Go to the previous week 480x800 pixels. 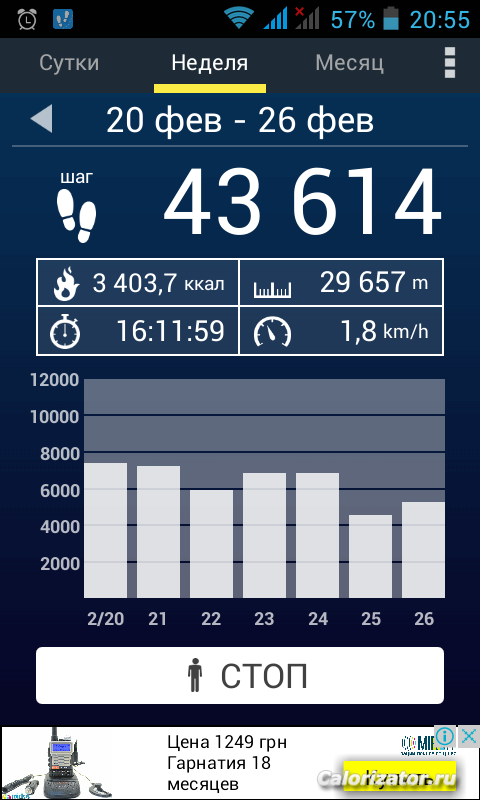pyautogui.click(x=41, y=120)
